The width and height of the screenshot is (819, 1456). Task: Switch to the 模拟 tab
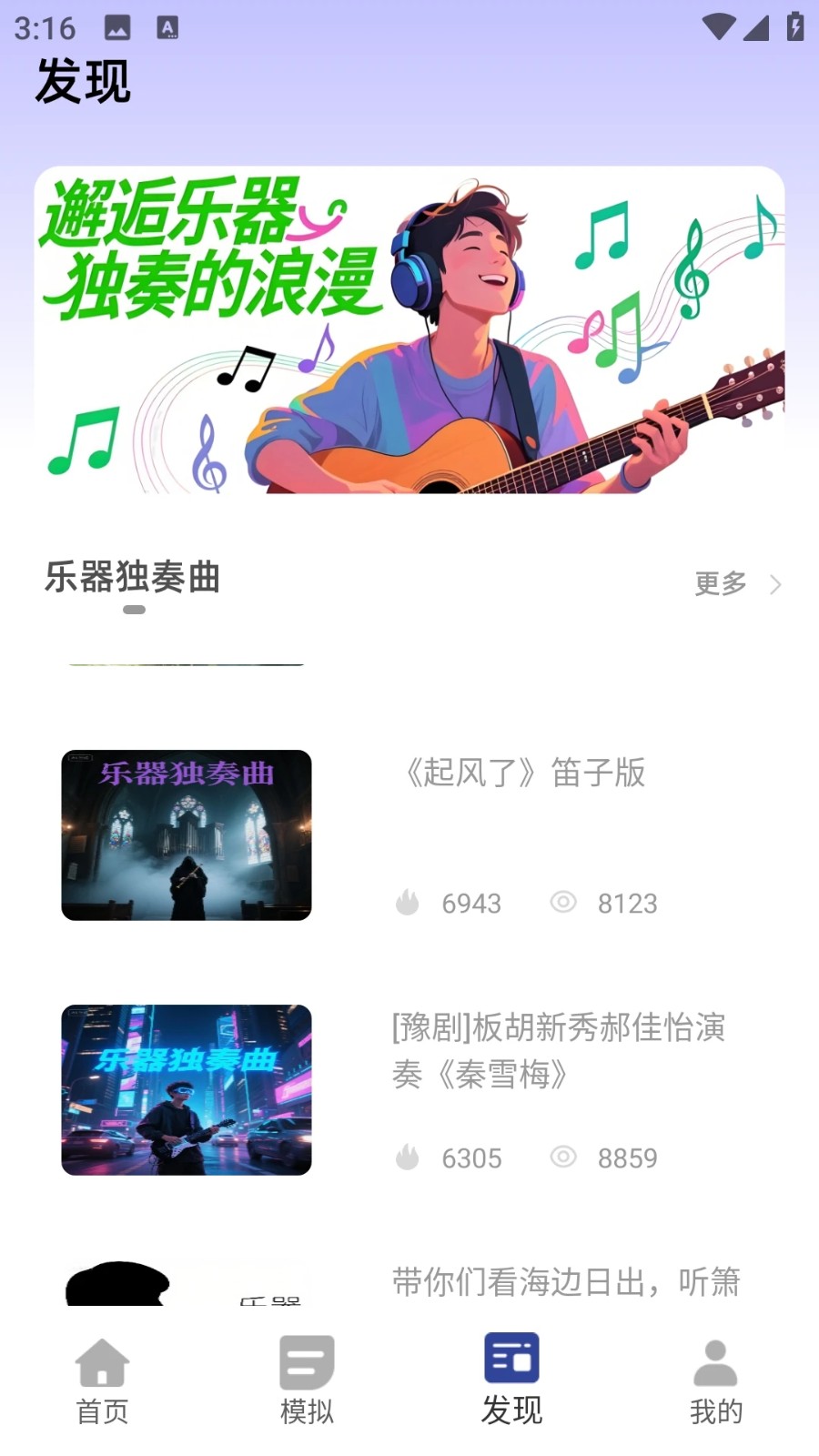point(307,1380)
